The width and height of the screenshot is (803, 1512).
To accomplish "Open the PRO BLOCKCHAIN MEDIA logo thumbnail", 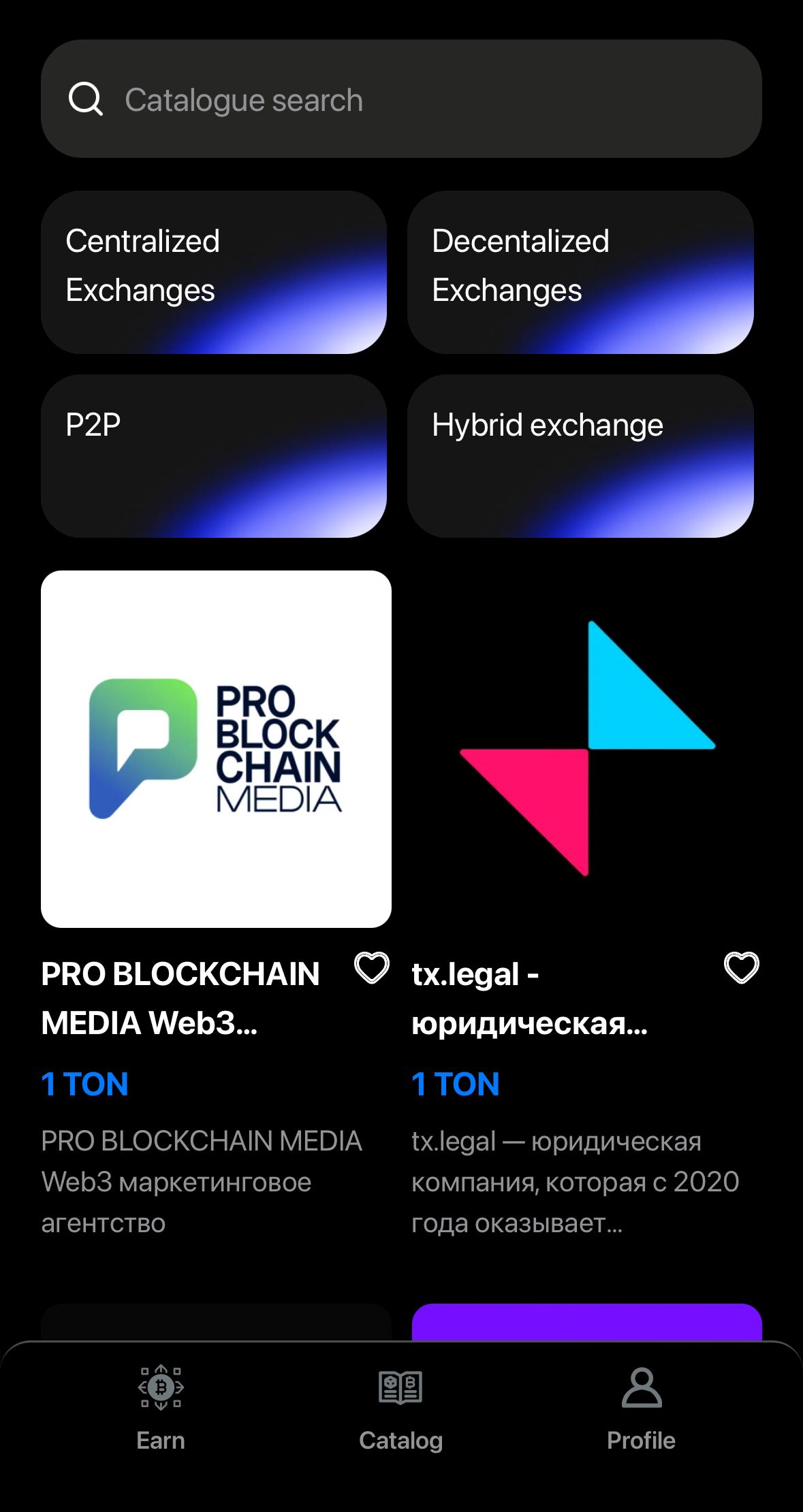I will (x=215, y=750).
